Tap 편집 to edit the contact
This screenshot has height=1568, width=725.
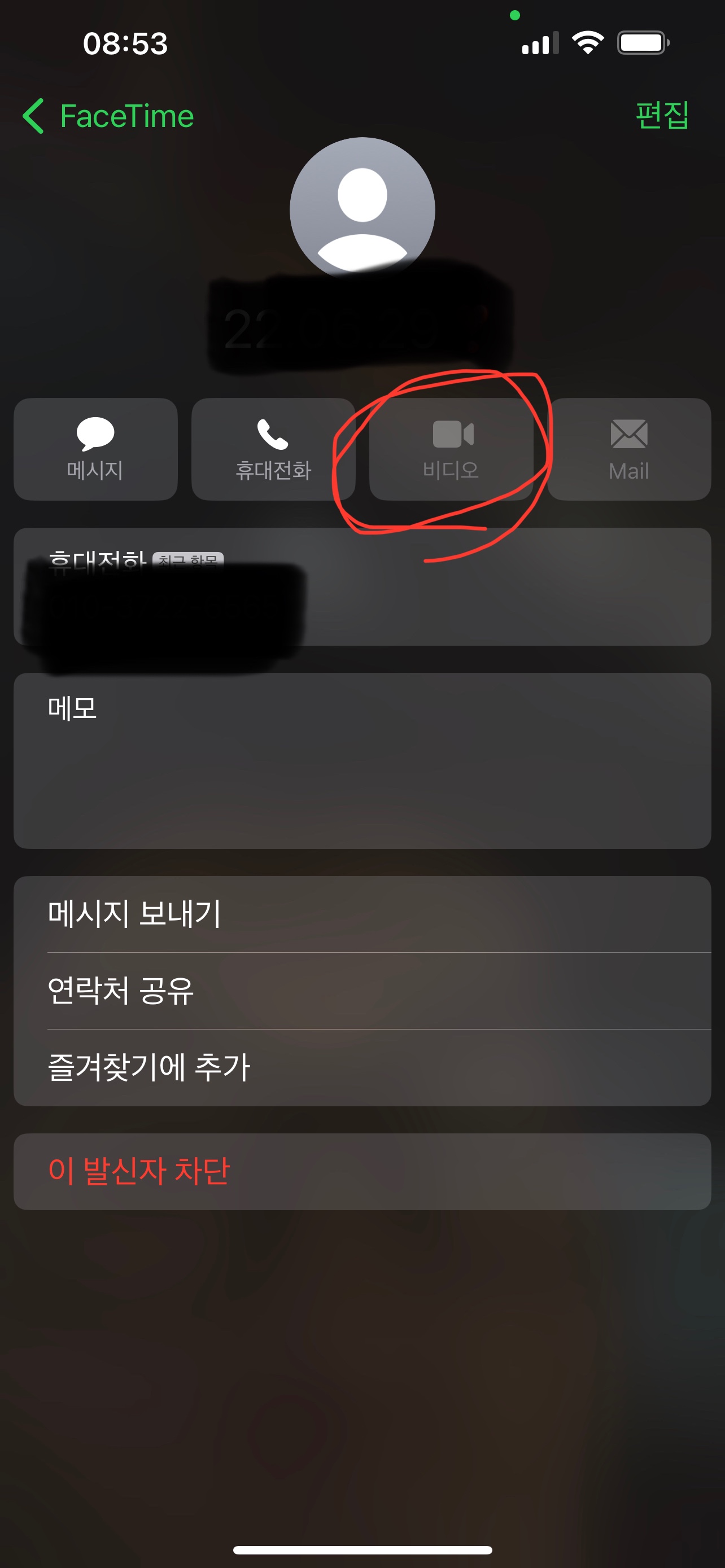(x=662, y=115)
